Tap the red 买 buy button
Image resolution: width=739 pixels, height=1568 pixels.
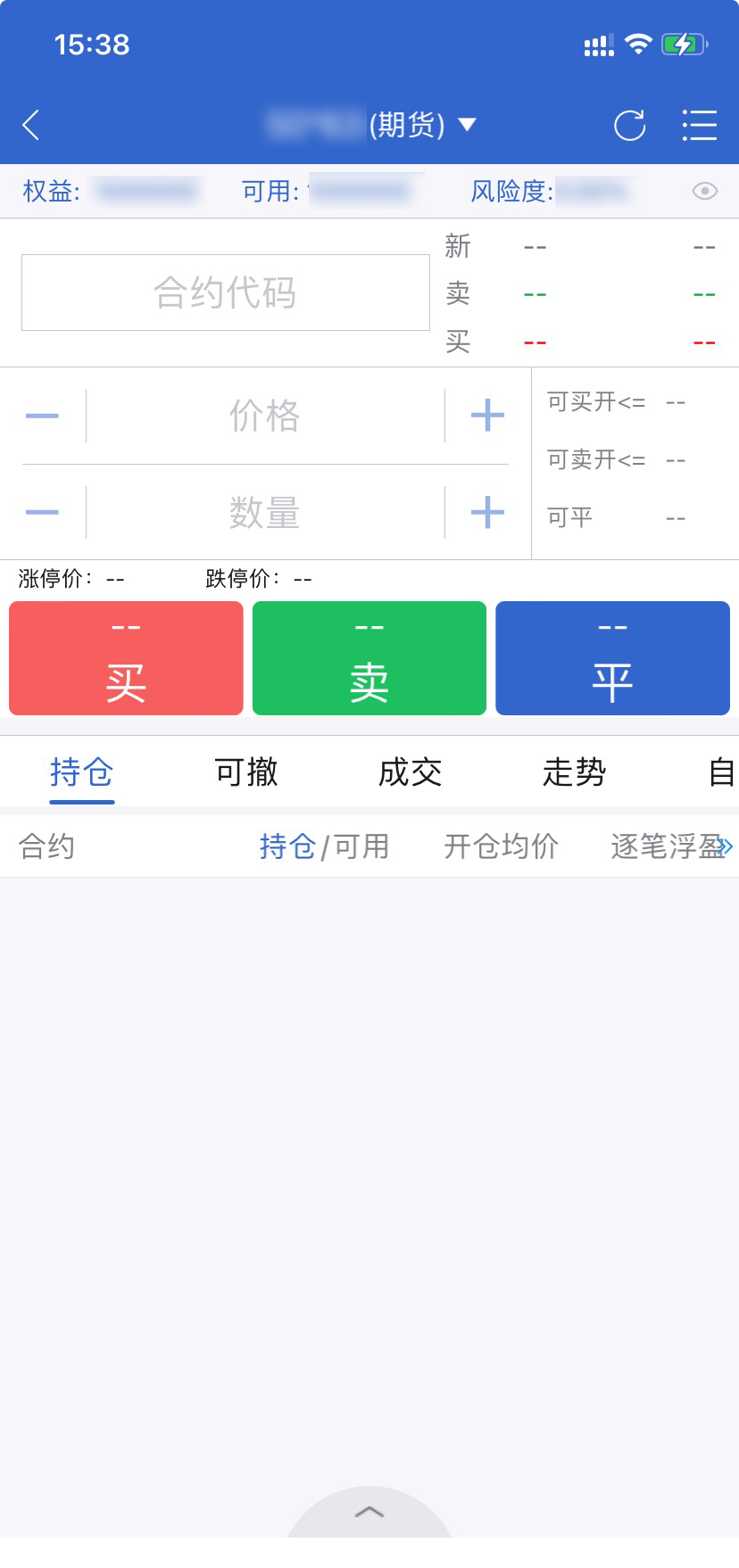tap(126, 658)
